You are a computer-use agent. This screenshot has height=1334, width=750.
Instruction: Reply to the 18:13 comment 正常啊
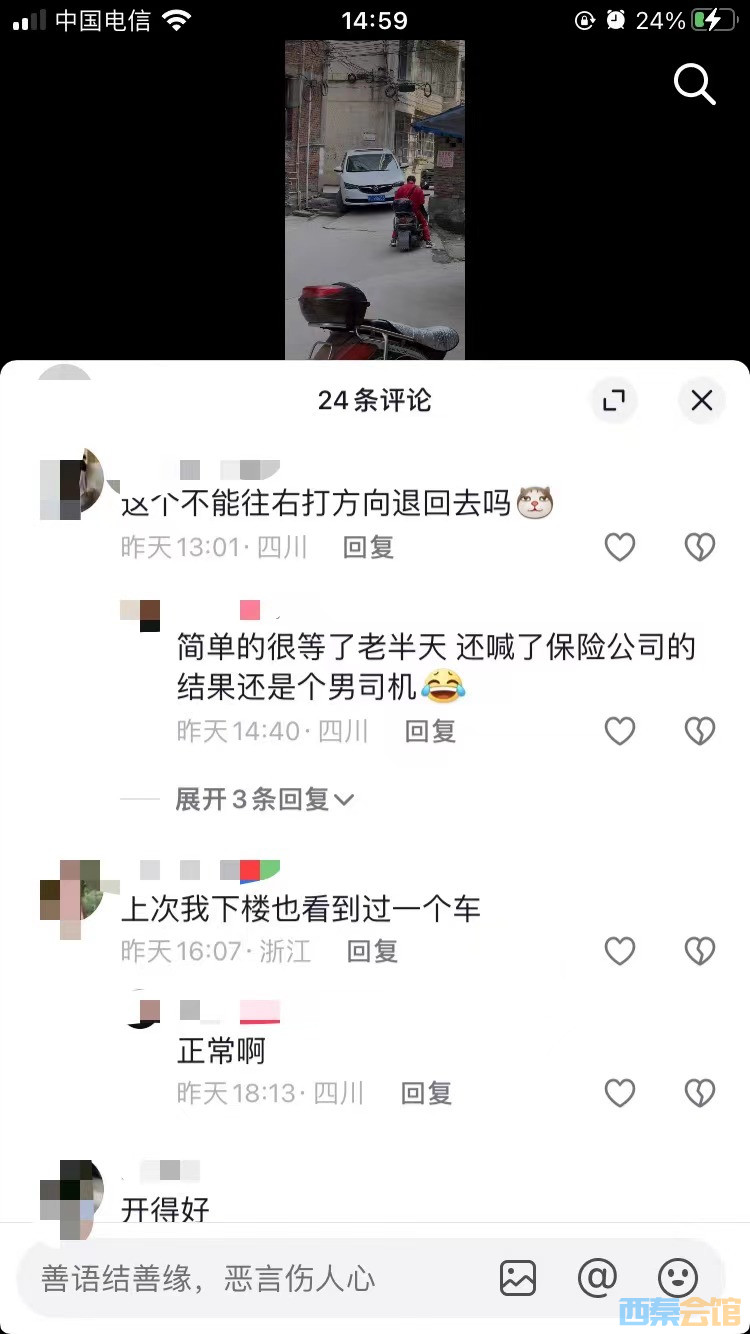pos(426,1093)
